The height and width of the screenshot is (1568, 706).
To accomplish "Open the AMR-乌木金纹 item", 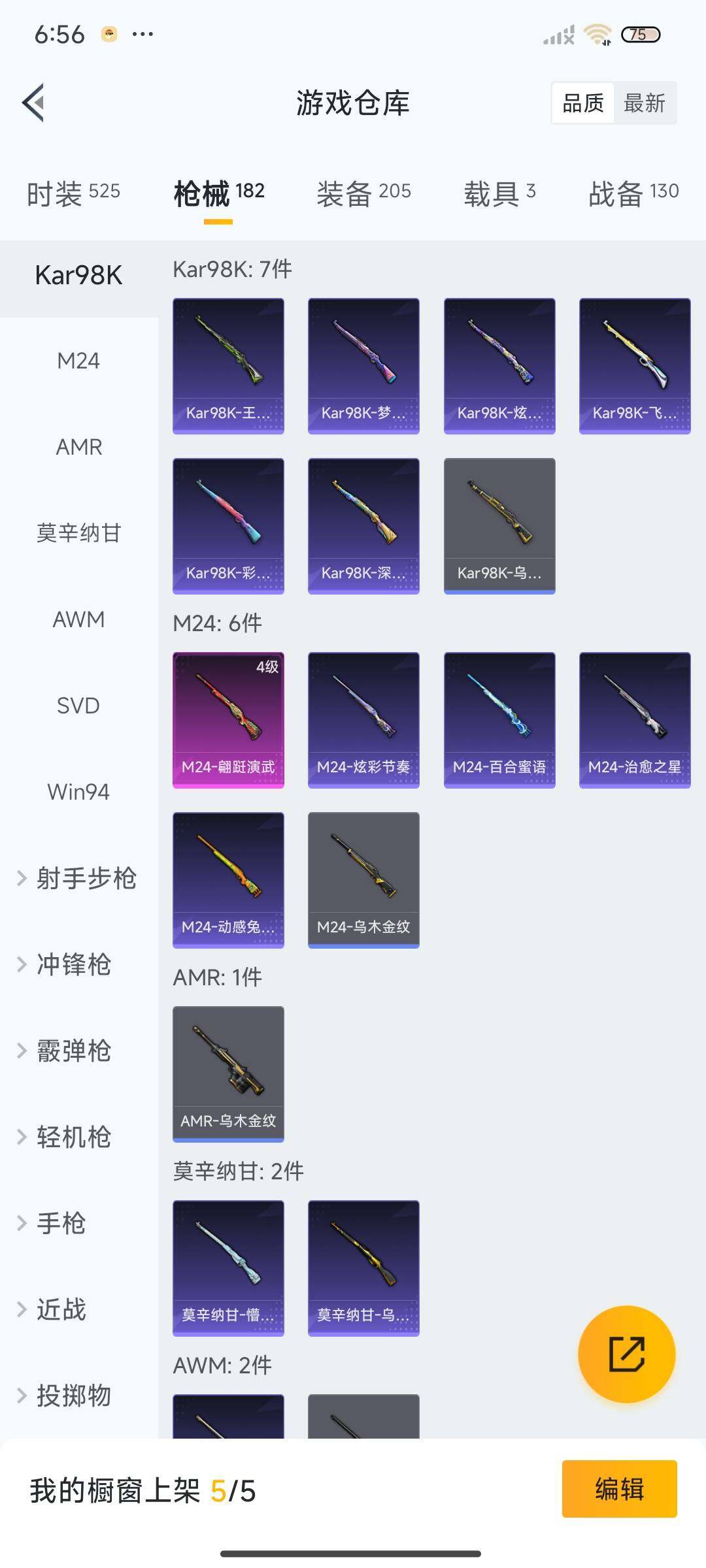I will [228, 1074].
